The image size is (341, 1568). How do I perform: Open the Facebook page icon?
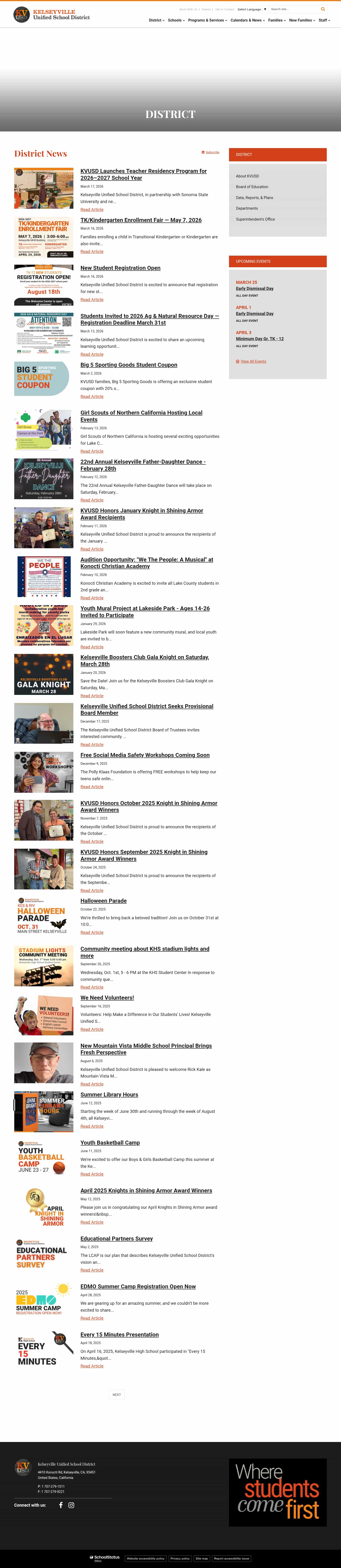(x=61, y=1505)
